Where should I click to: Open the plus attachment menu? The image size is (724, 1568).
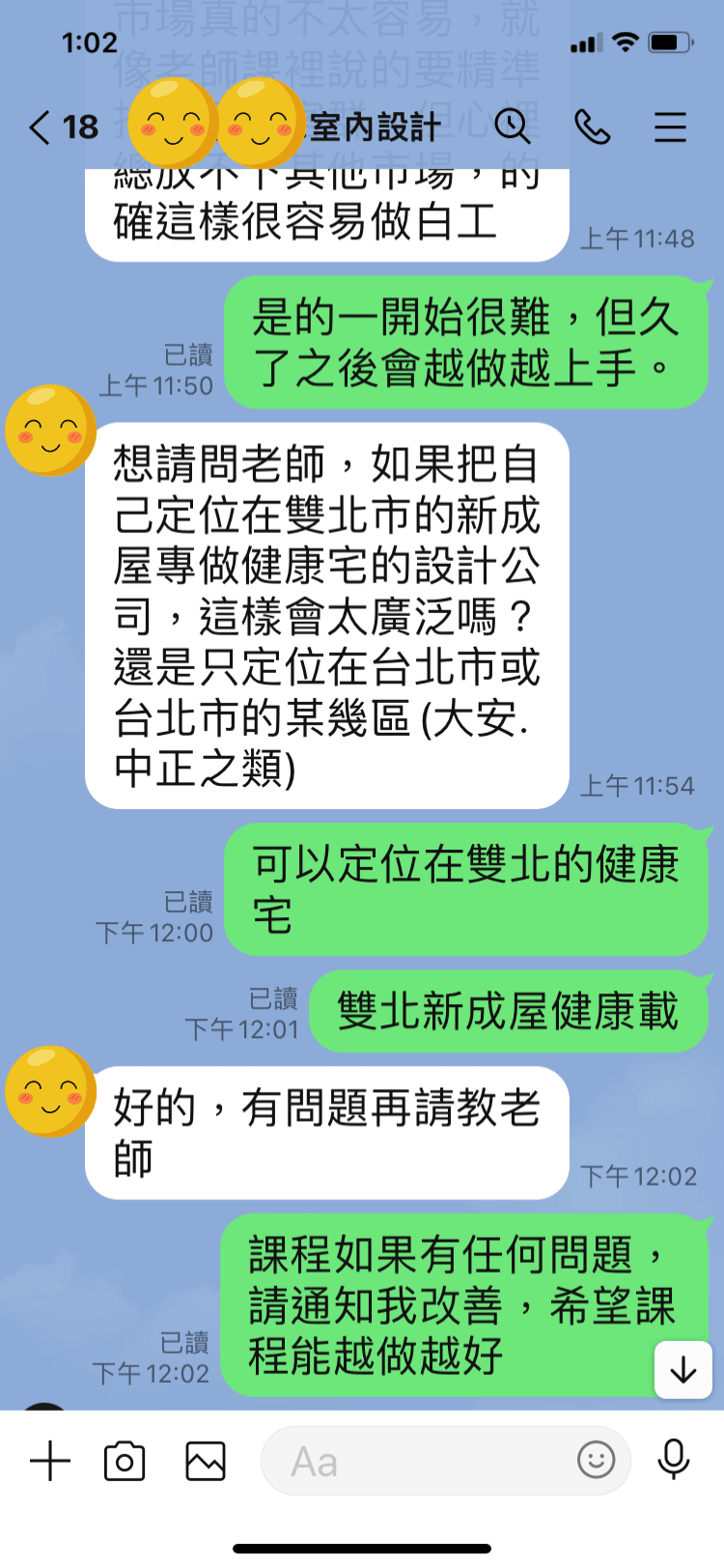pos(50,1461)
